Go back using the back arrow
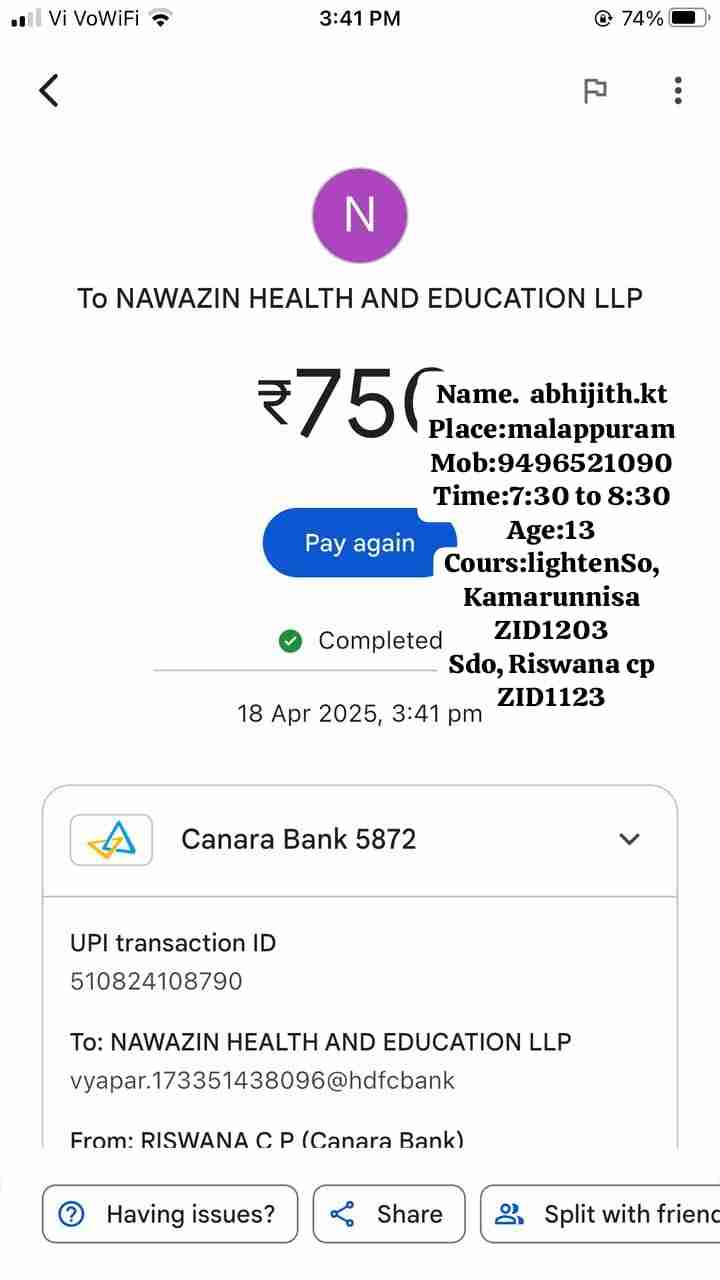Image resolution: width=720 pixels, height=1280 pixels. click(49, 90)
